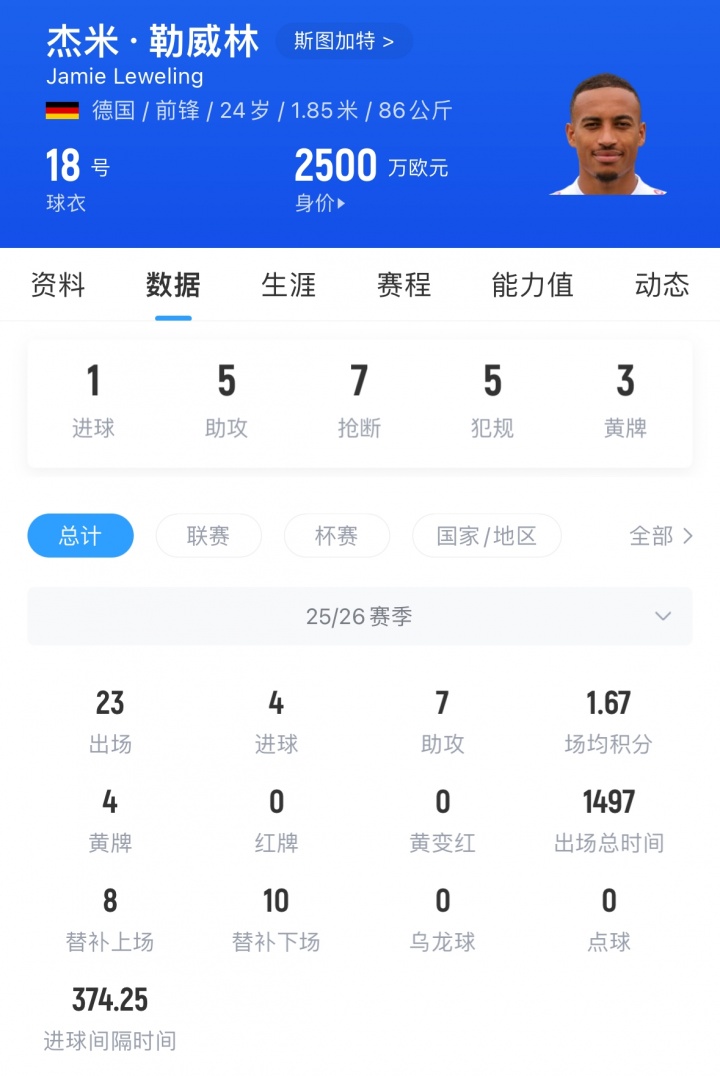720x1076 pixels.
Task: Expand the 全部 competitions list
Action: pos(662,536)
